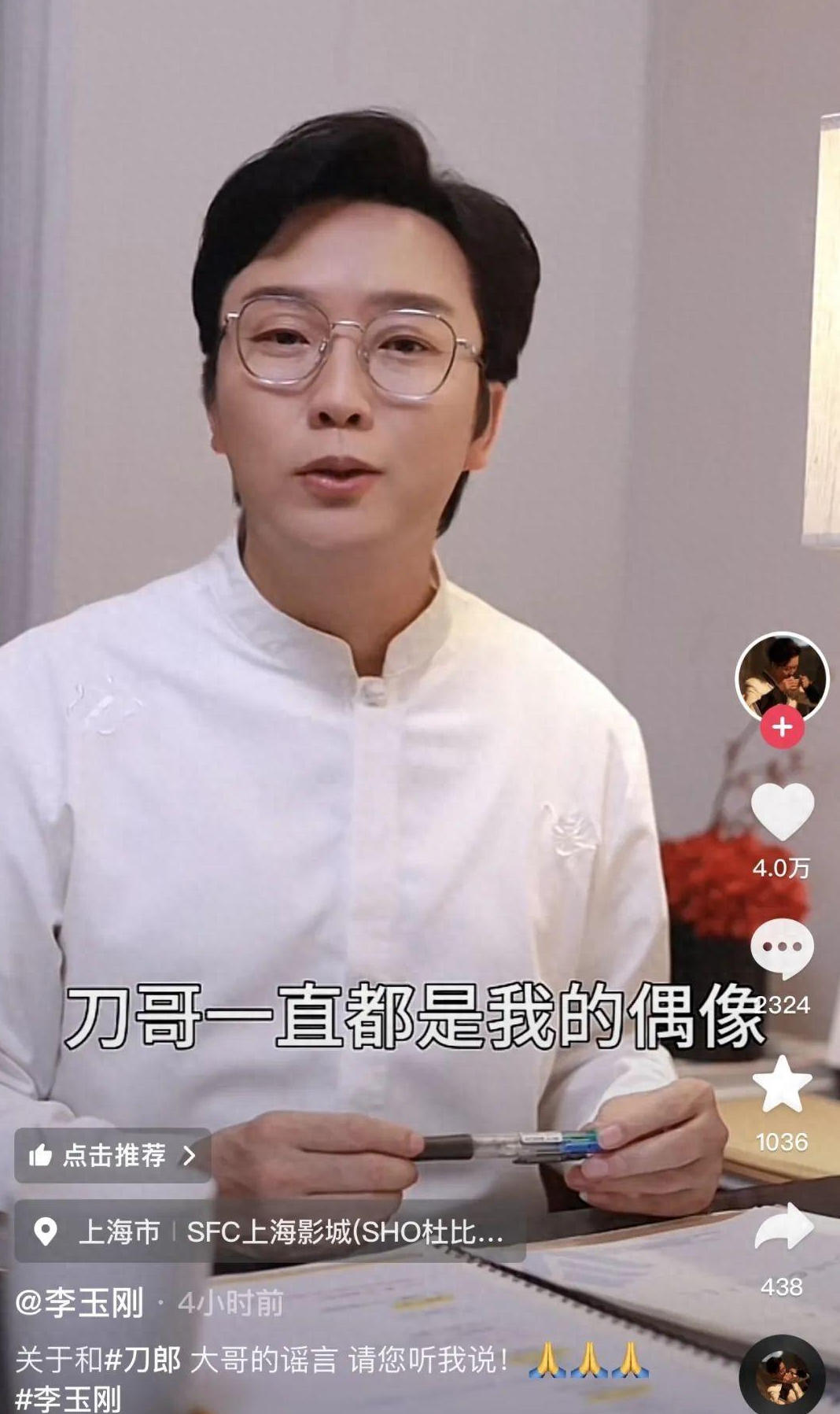Open the creator's profile avatar
Screen dimensions: 840x1414
tap(782, 677)
